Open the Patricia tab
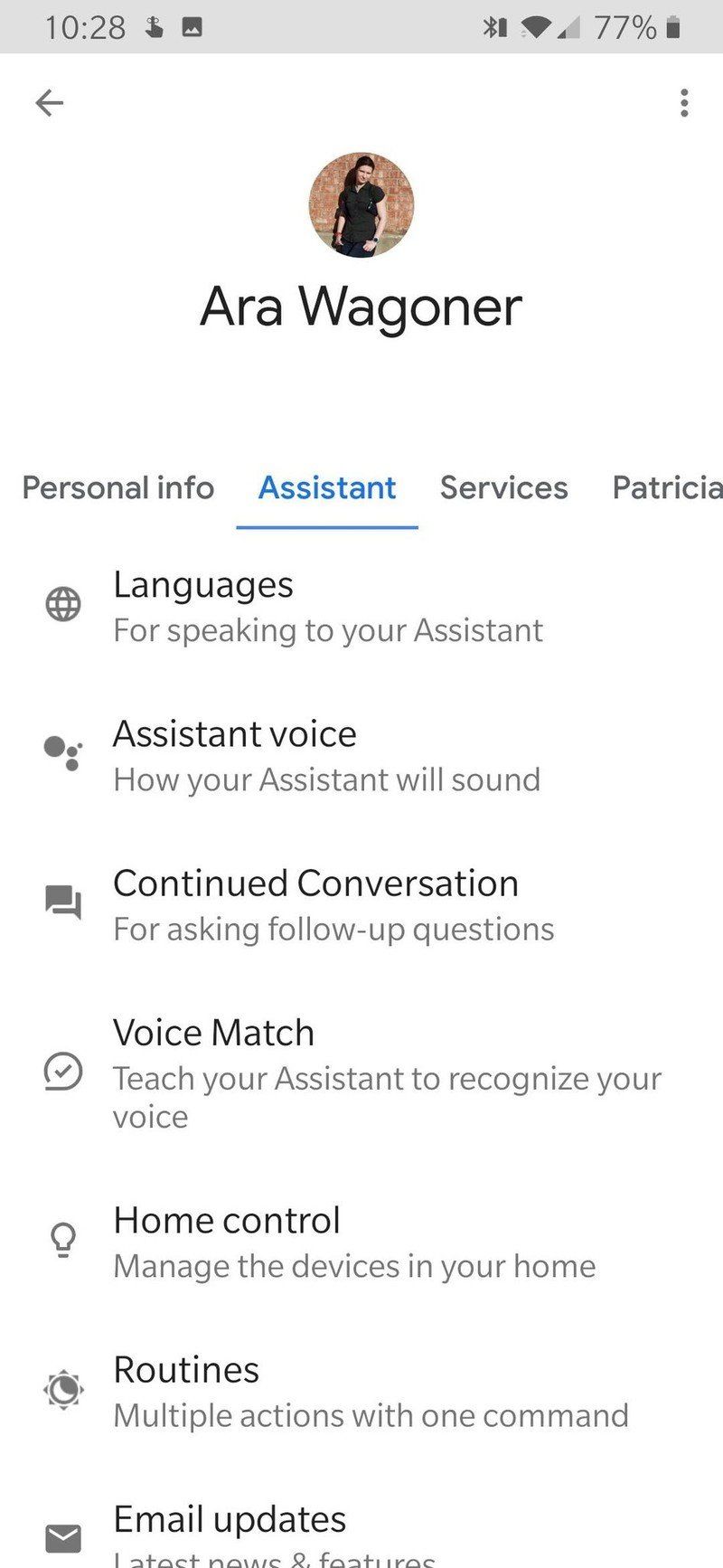This screenshot has height=1568, width=723. tap(667, 488)
